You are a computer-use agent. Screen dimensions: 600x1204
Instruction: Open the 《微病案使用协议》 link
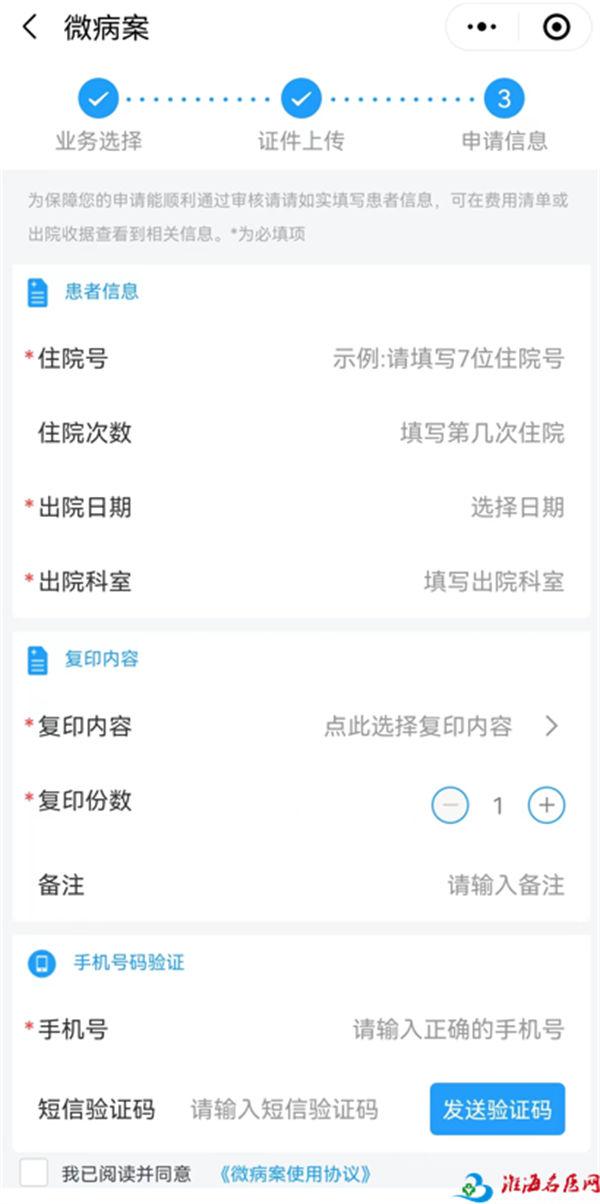point(296,1173)
